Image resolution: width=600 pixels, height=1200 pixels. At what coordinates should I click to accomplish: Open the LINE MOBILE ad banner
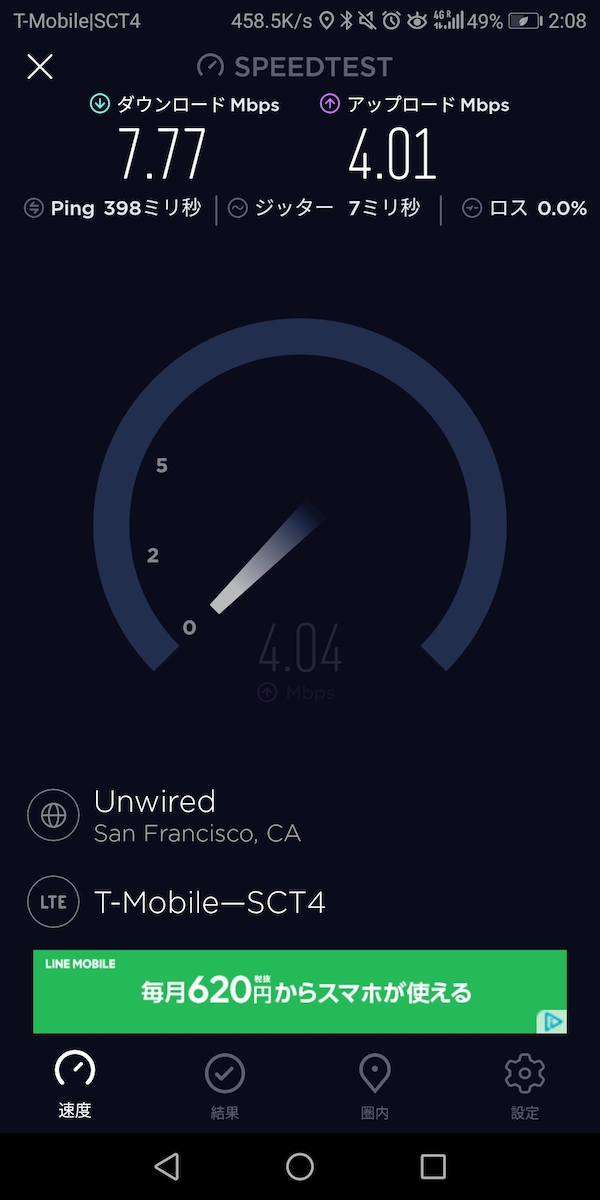[x=290, y=992]
